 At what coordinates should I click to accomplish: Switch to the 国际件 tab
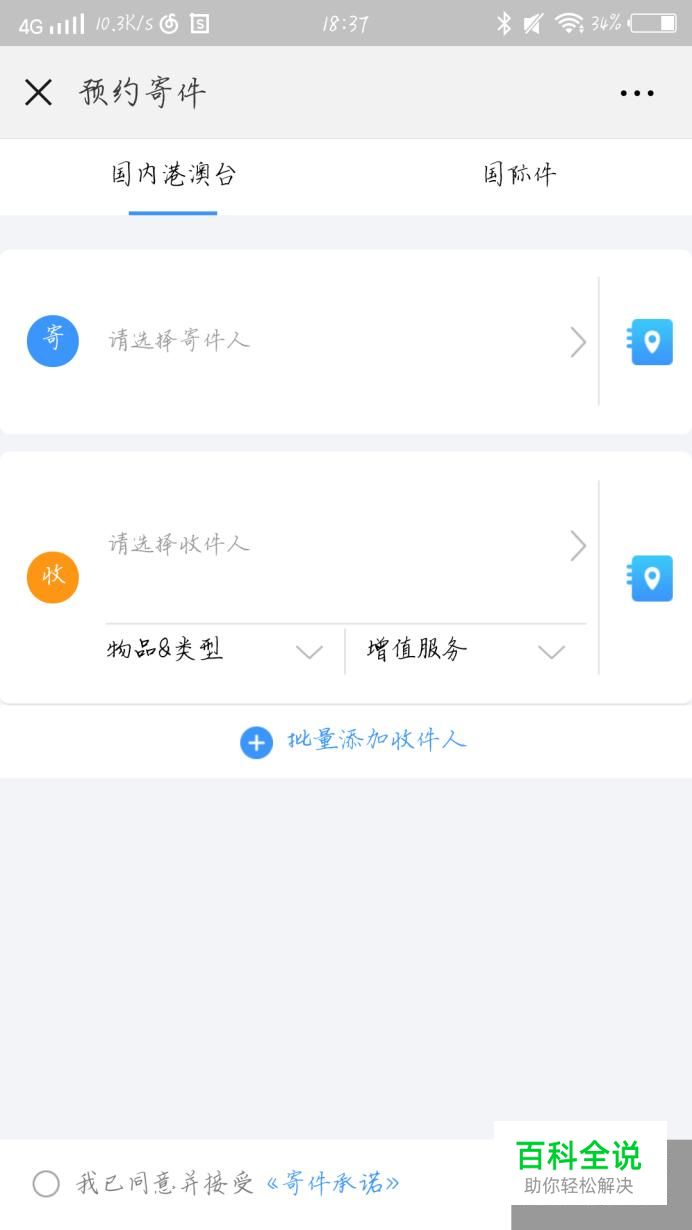click(x=519, y=175)
